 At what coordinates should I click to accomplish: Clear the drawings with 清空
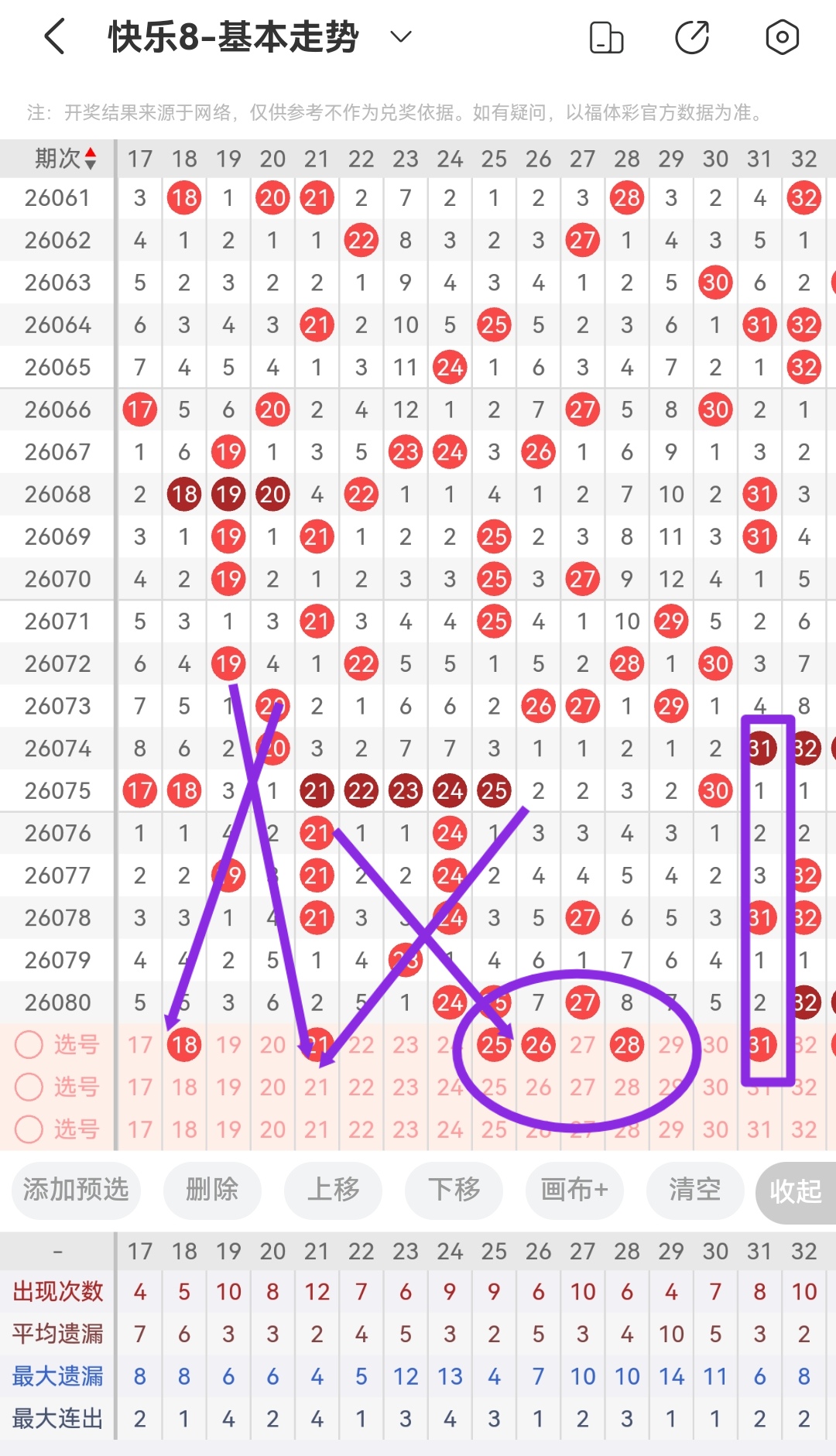click(694, 1190)
